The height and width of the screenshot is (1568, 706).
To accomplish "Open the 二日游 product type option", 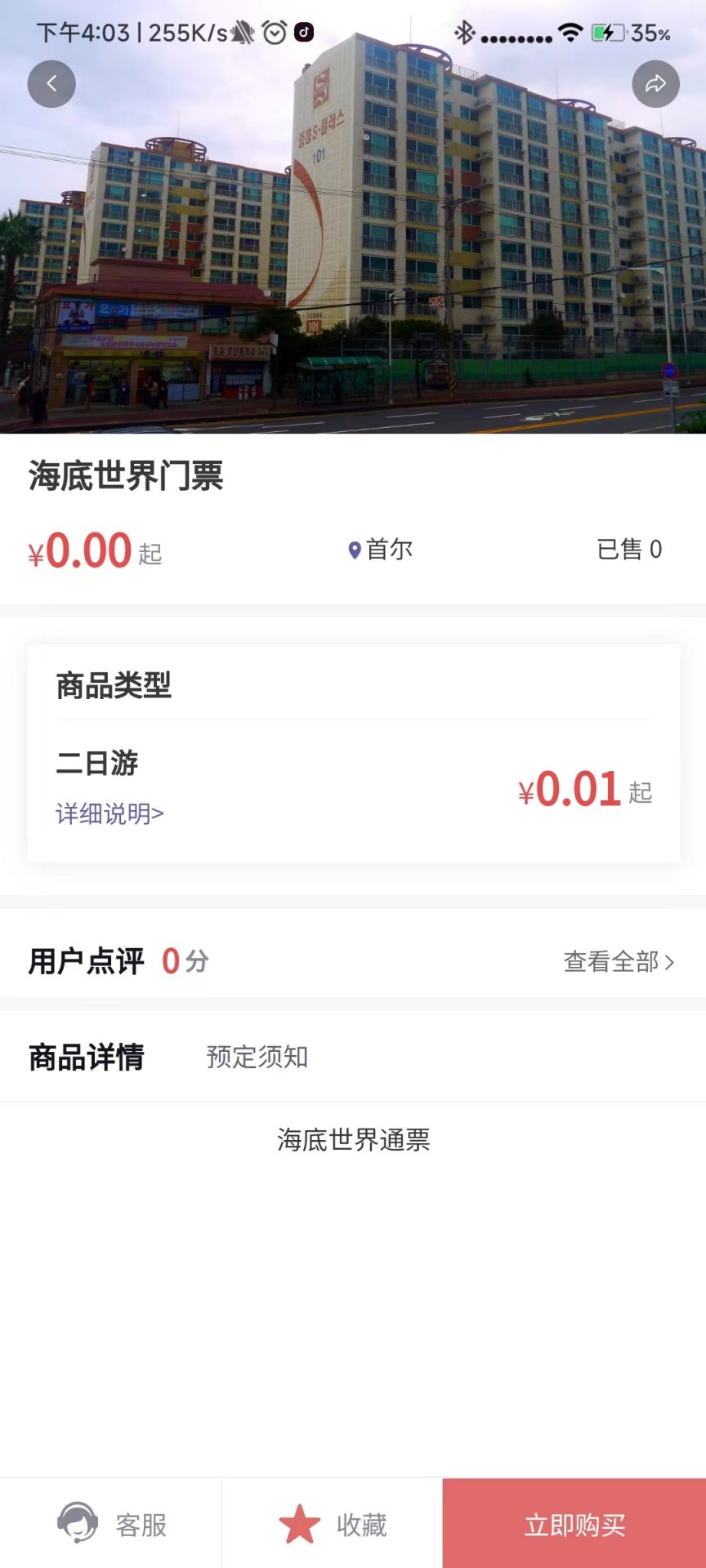I will pyautogui.click(x=97, y=764).
